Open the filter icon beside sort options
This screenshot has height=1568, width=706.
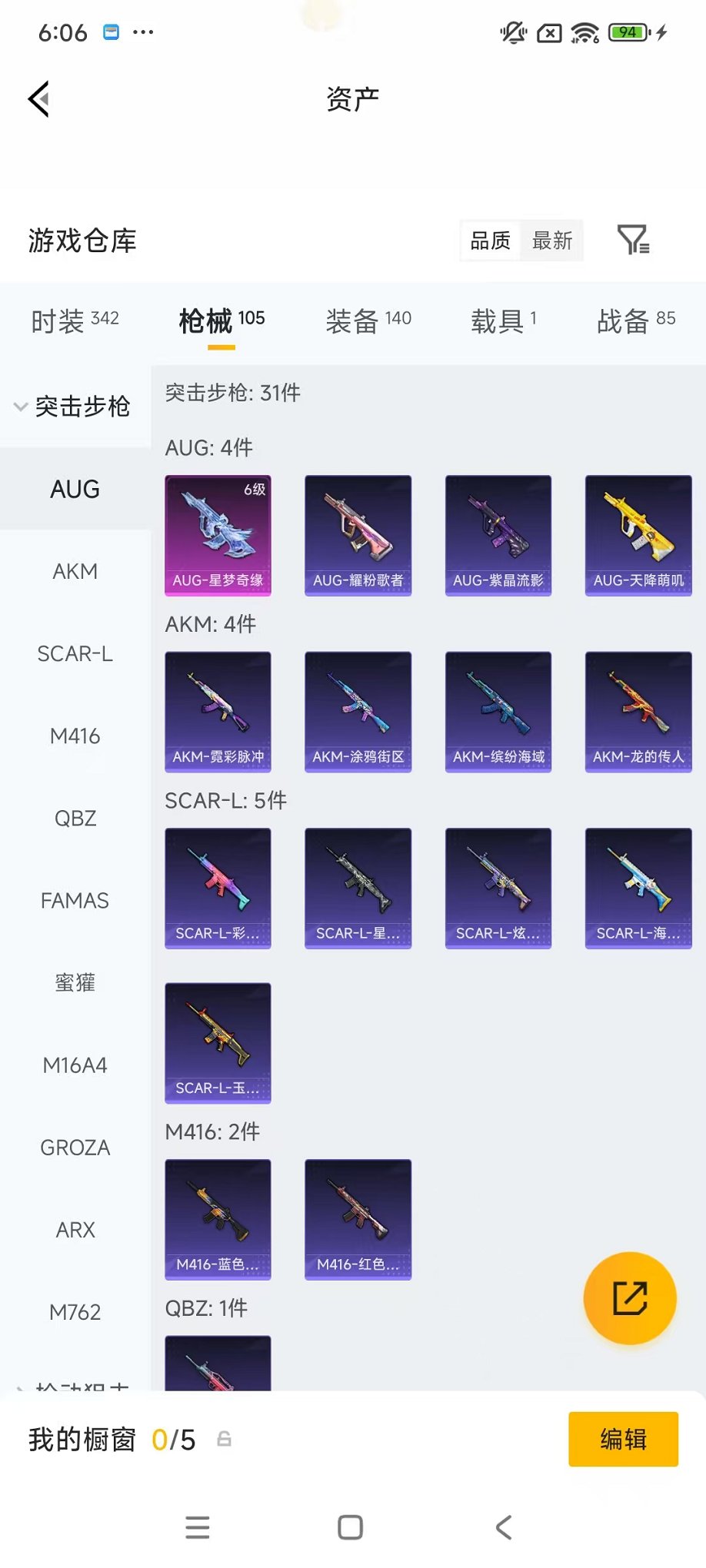coord(633,240)
